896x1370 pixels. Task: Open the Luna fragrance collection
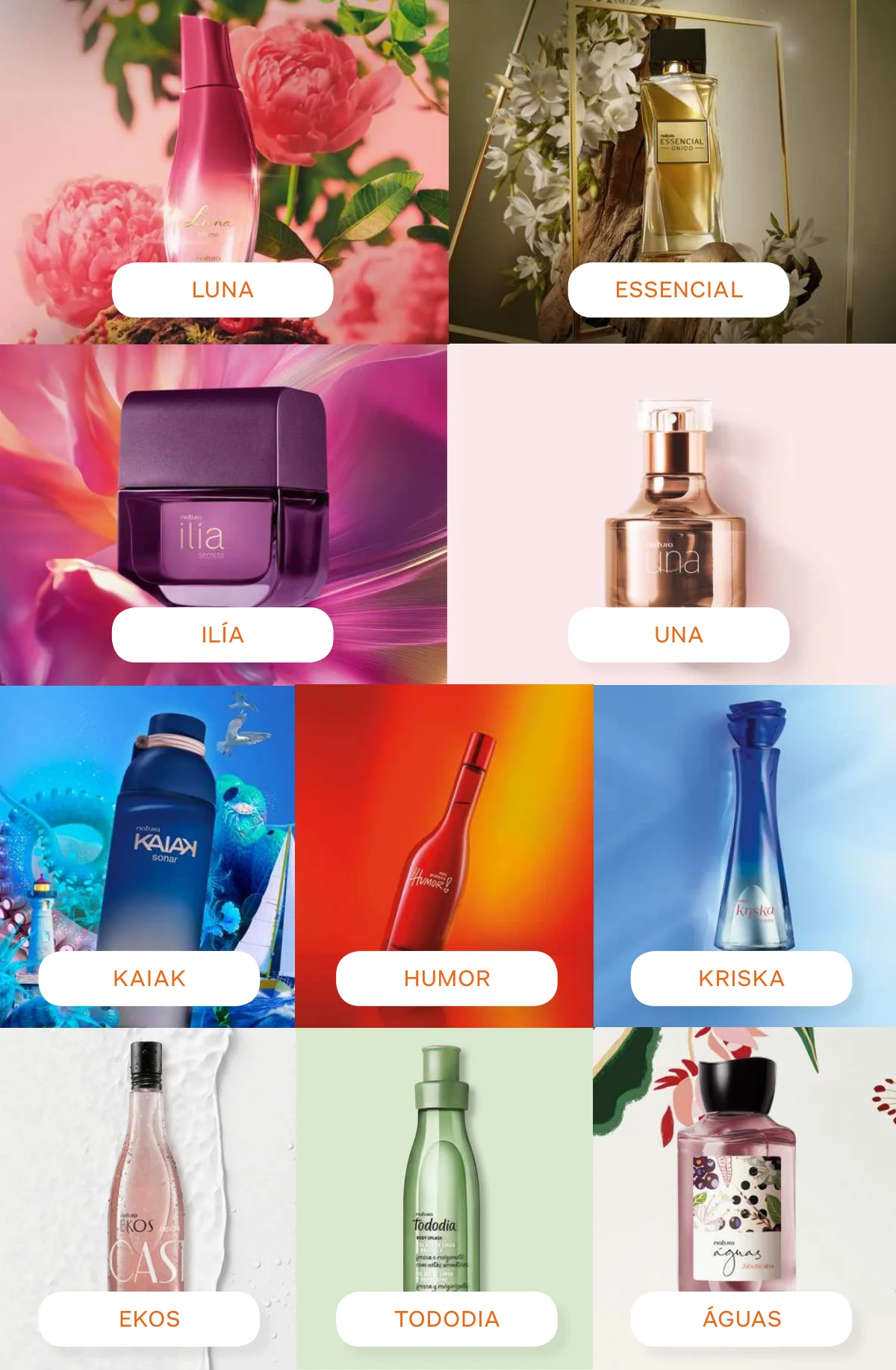coord(223,290)
